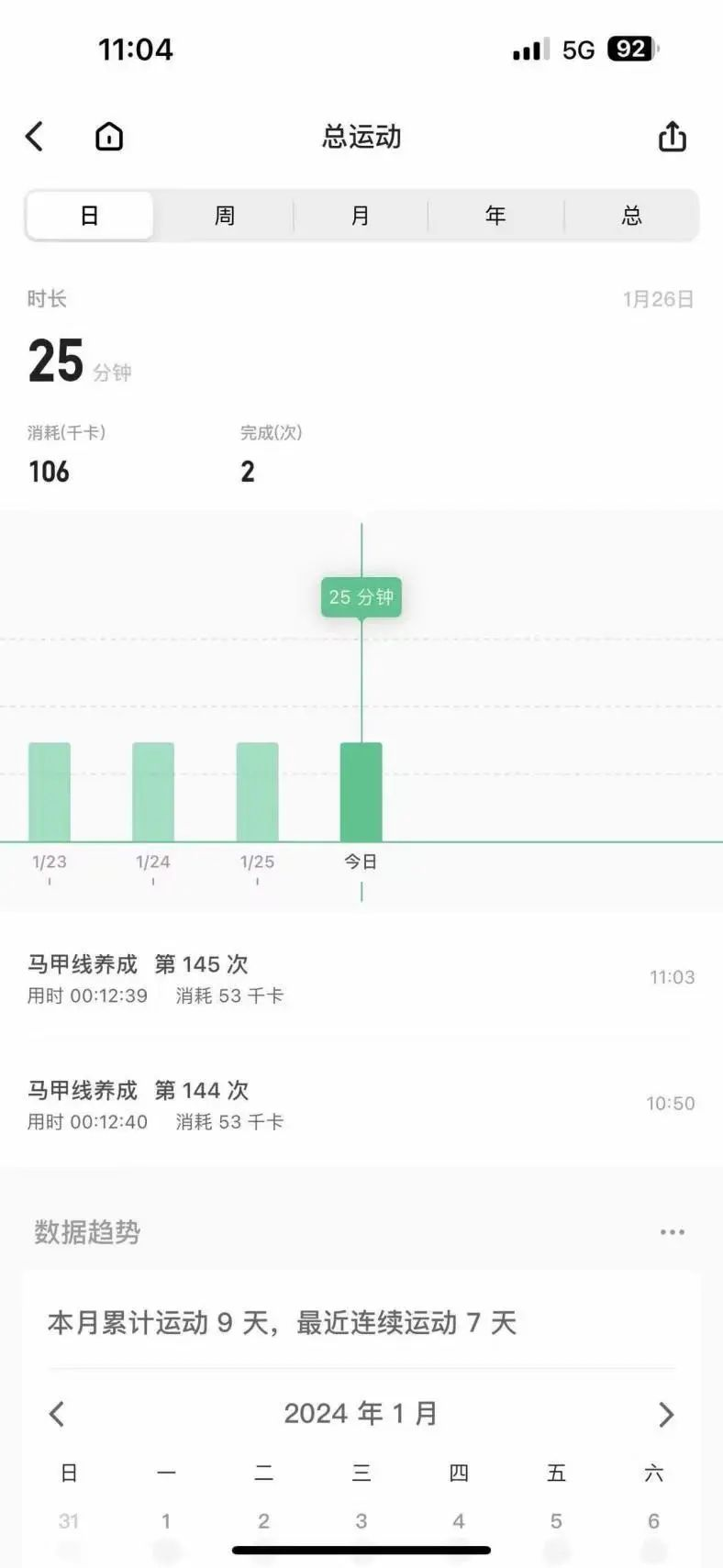The width and height of the screenshot is (723, 1568).
Task: Switch to the 总 (total) tab
Action: (631, 216)
